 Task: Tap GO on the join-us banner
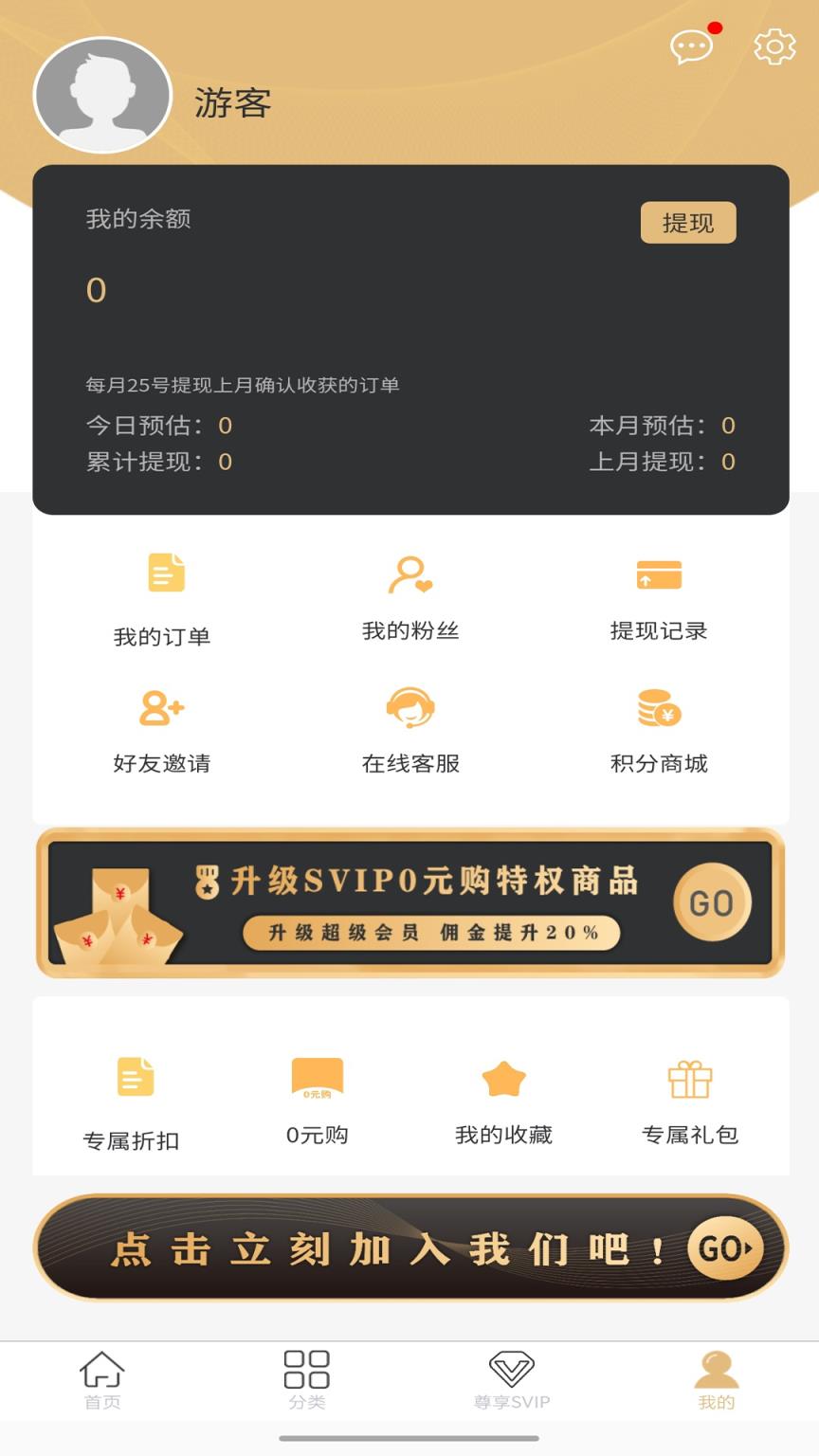tap(723, 1248)
